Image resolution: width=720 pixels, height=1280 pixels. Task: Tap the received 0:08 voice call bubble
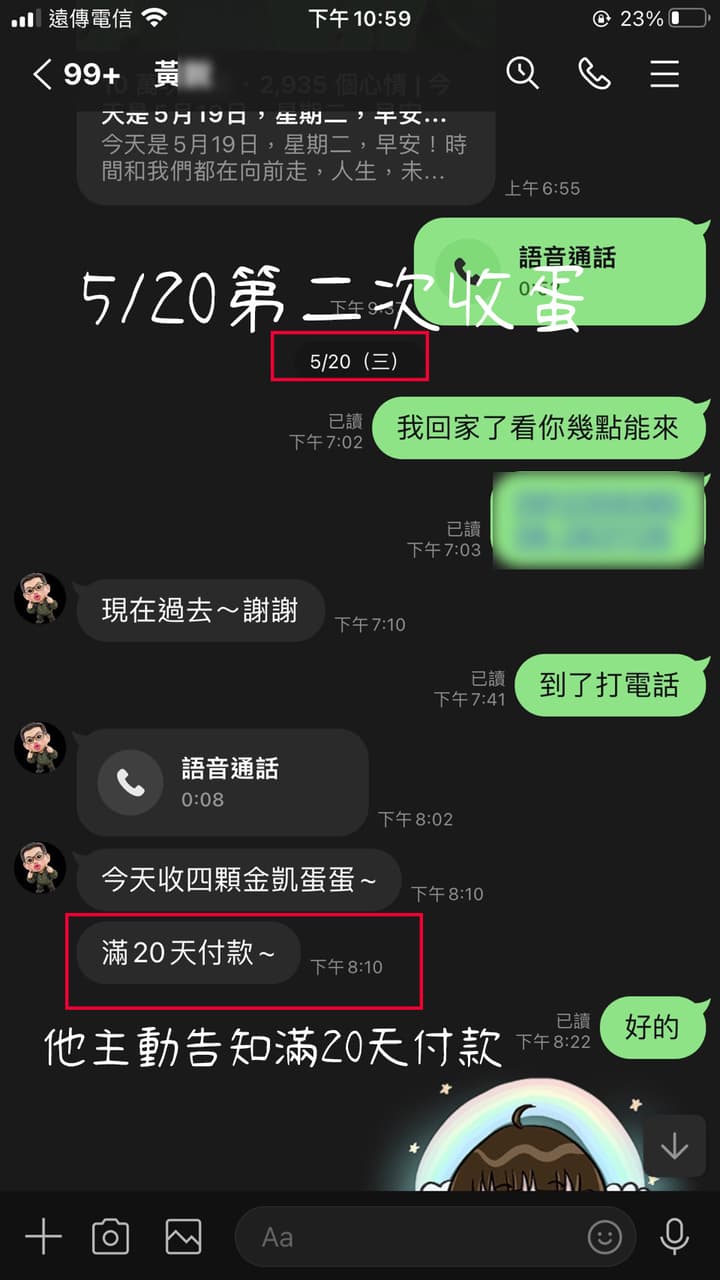(222, 783)
